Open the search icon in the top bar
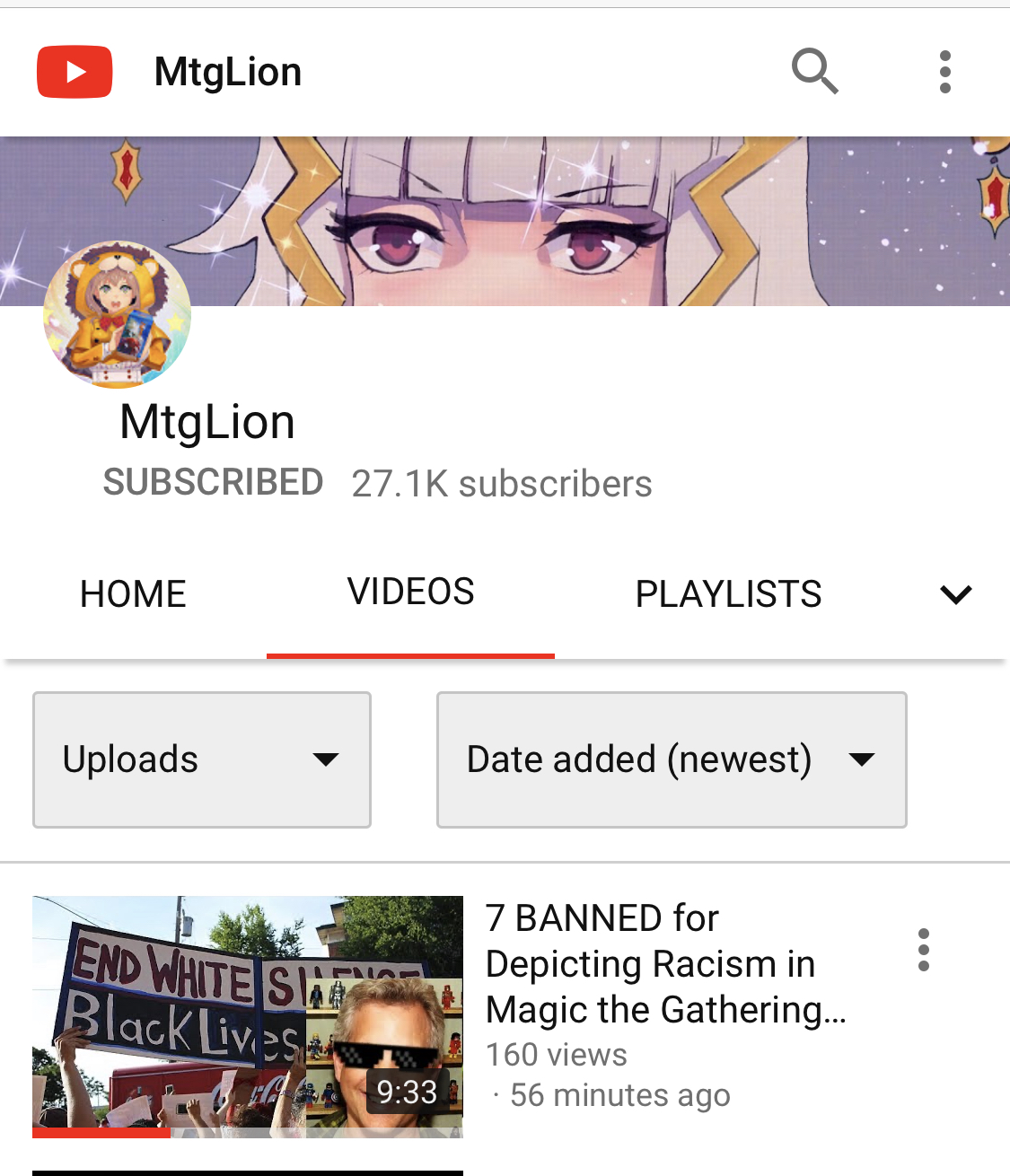This screenshot has height=1176, width=1010. pyautogui.click(x=814, y=71)
